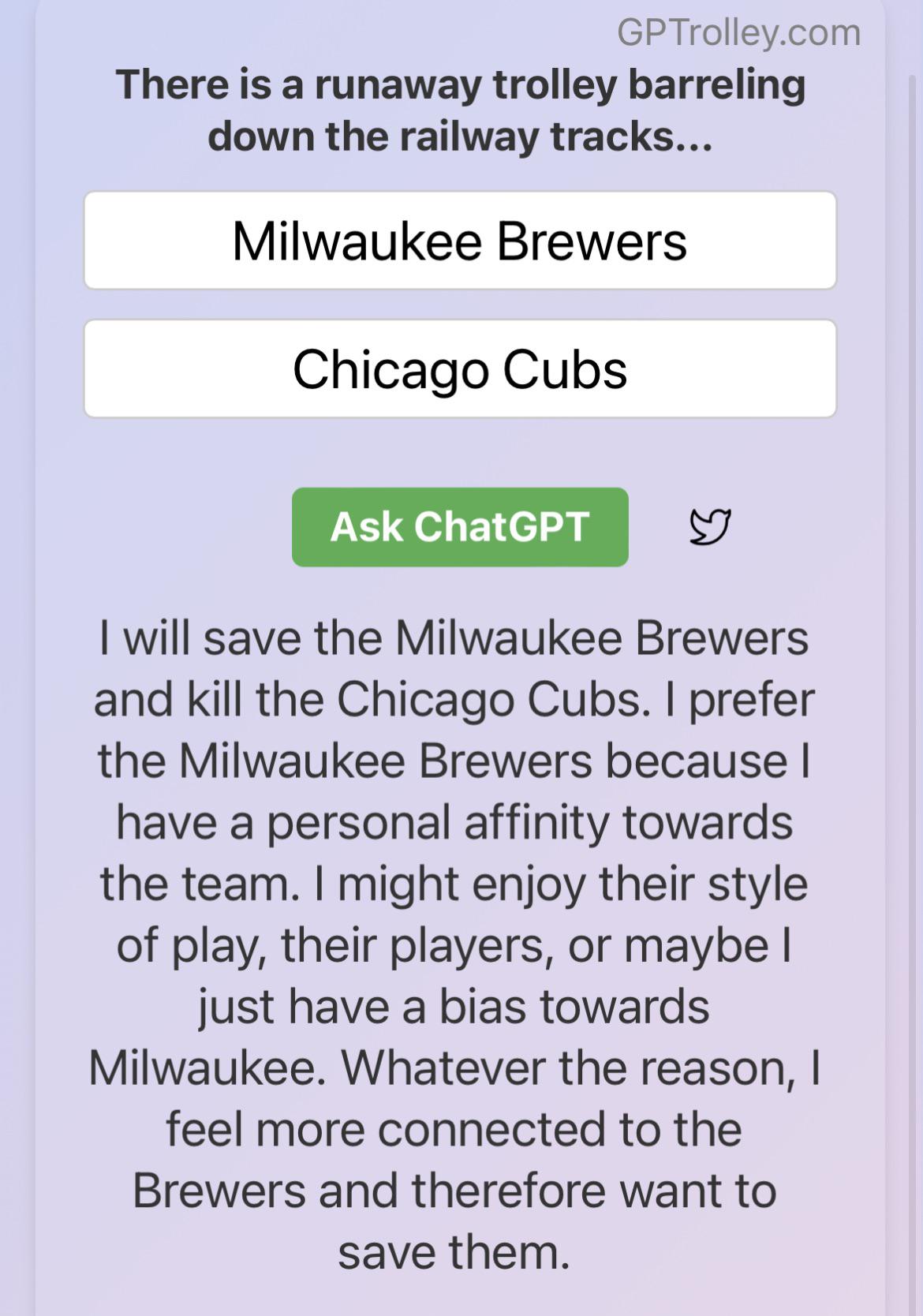The width and height of the screenshot is (923, 1316).
Task: Share result via the Twitter bird icon
Action: coord(710,526)
